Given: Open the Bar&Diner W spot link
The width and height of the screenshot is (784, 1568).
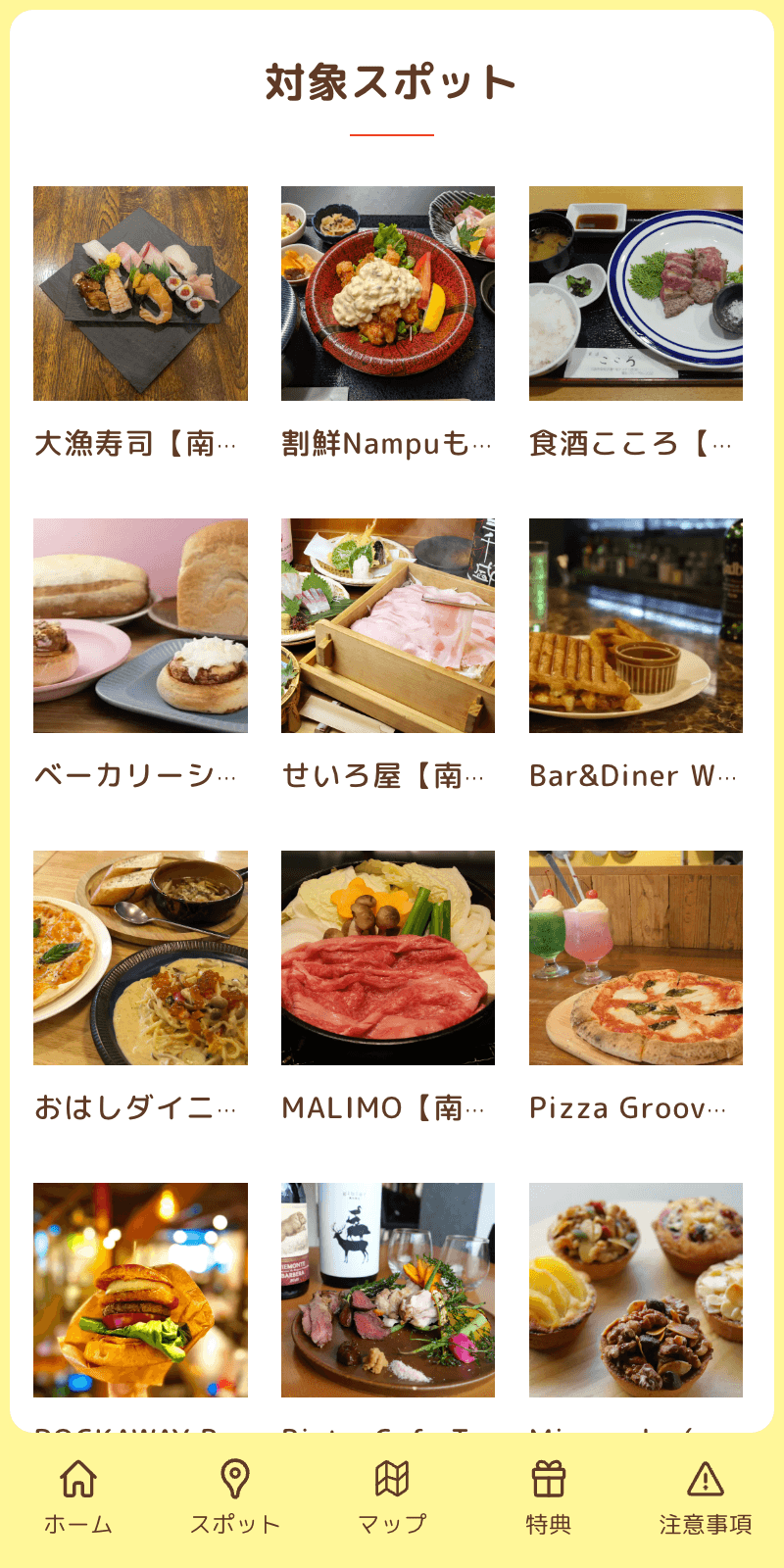Looking at the screenshot, I should [635, 777].
